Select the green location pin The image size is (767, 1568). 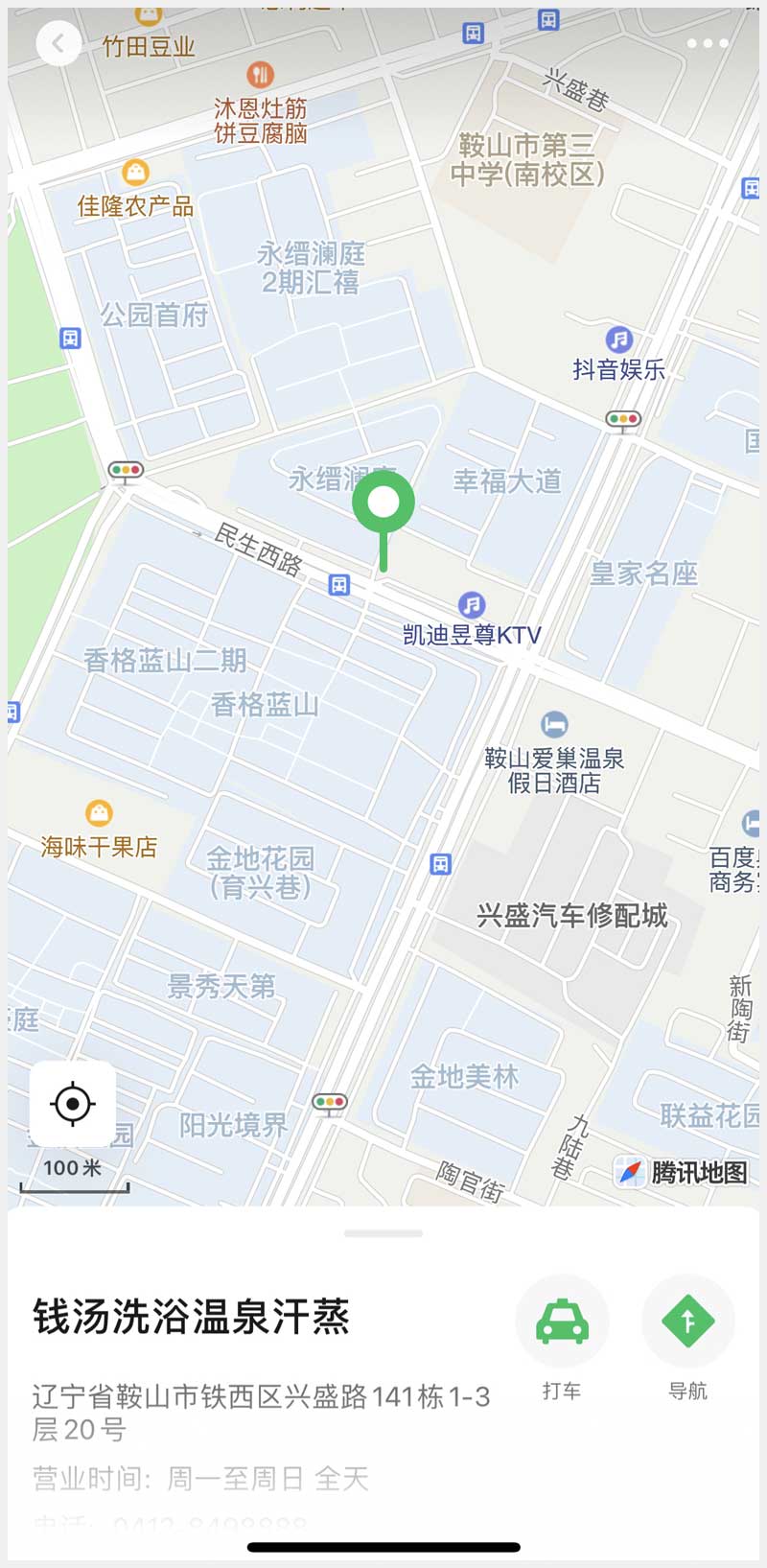click(x=383, y=503)
